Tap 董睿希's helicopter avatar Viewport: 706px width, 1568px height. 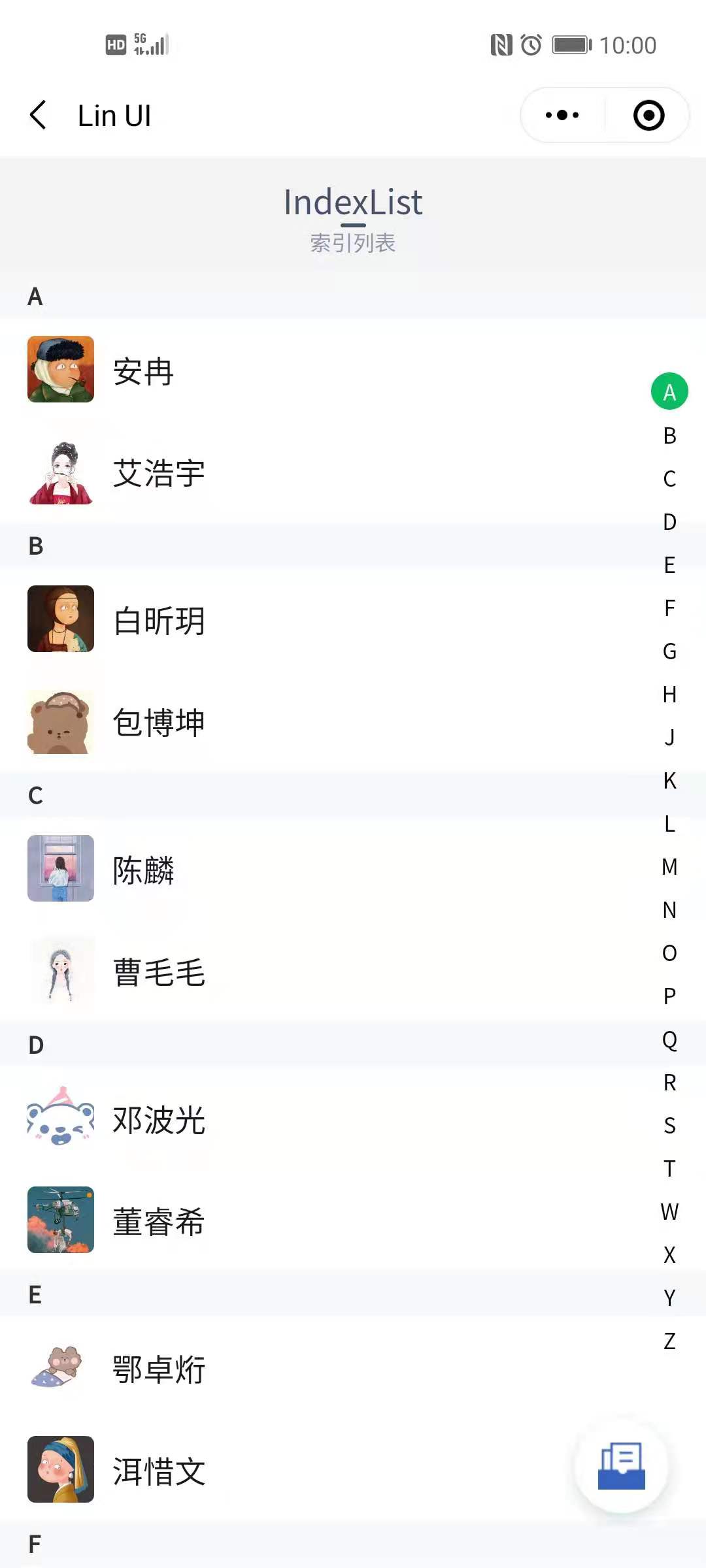coord(60,1220)
